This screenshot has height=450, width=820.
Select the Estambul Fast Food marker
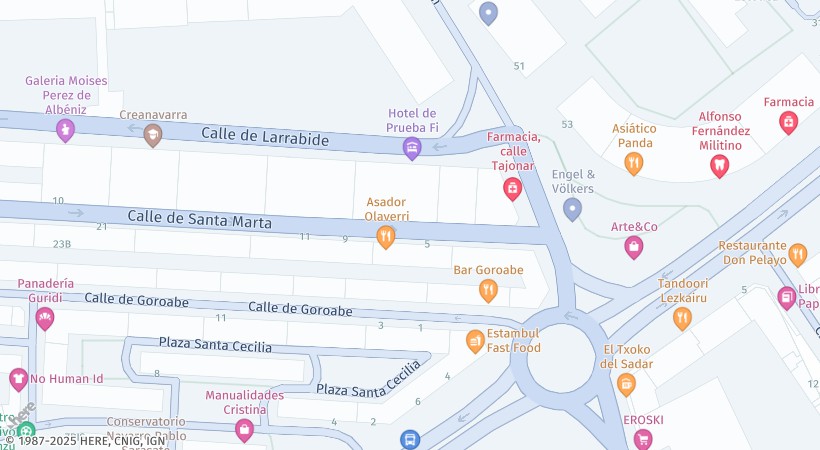[x=475, y=342]
